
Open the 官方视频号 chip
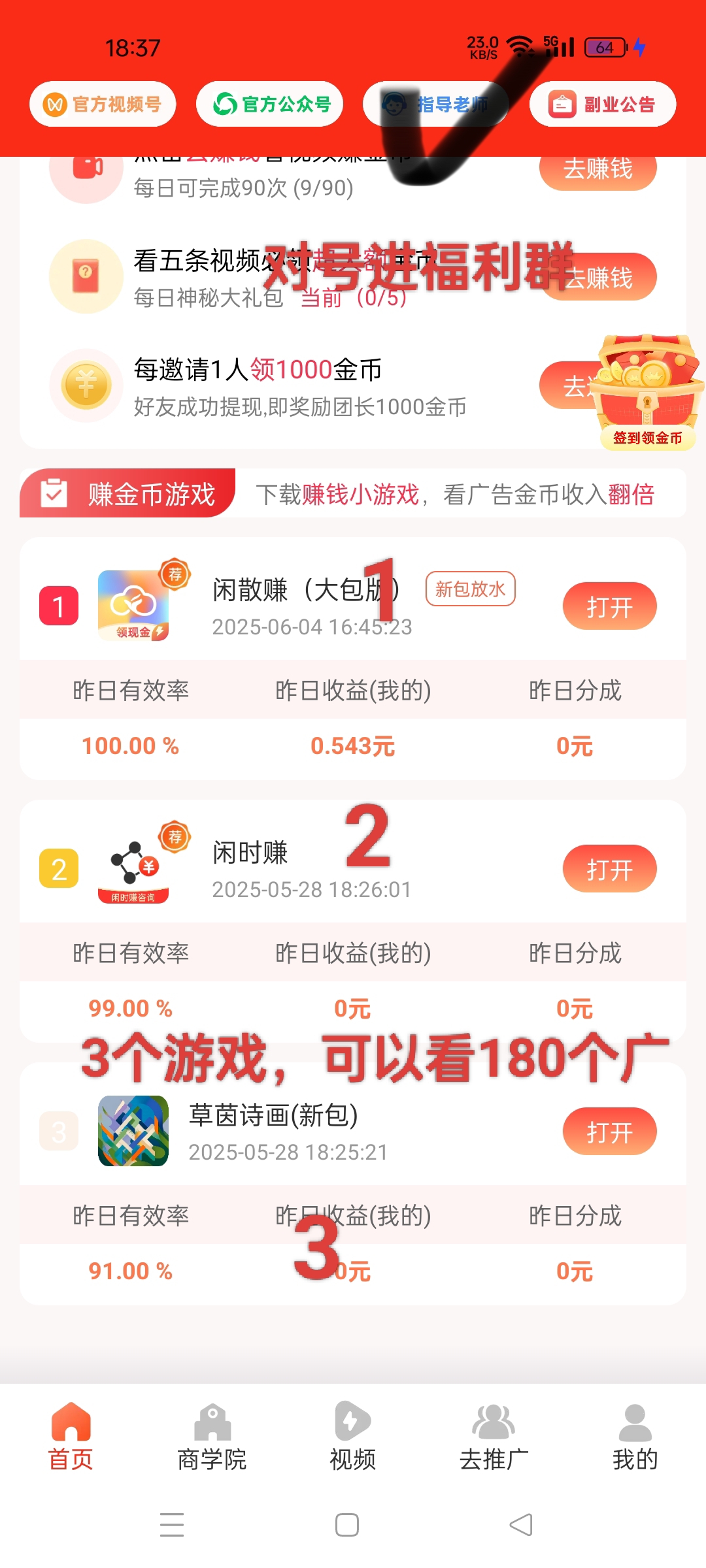coord(103,104)
